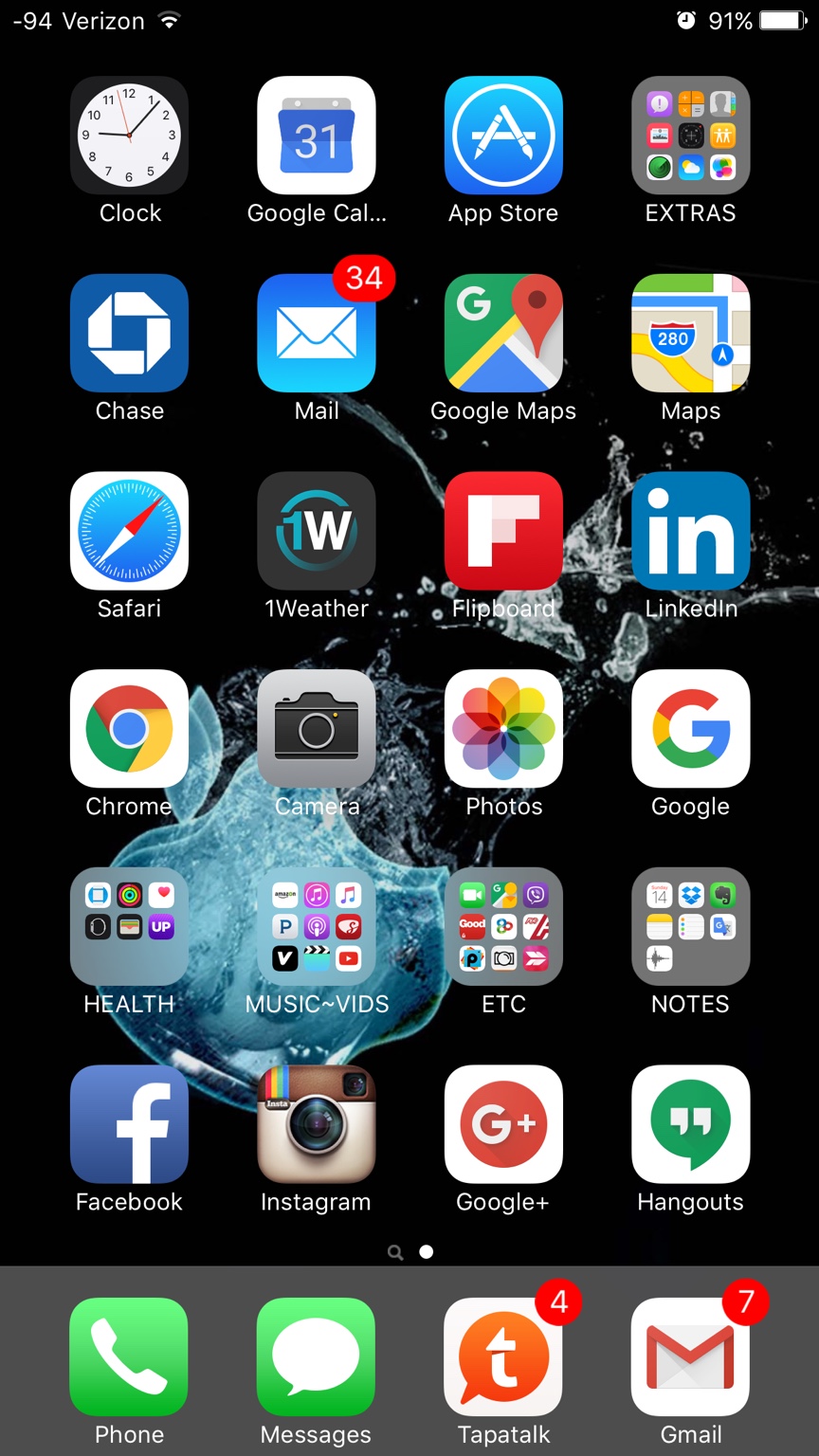The height and width of the screenshot is (1456, 819).
Task: Launch LinkedIn
Action: pos(690,531)
